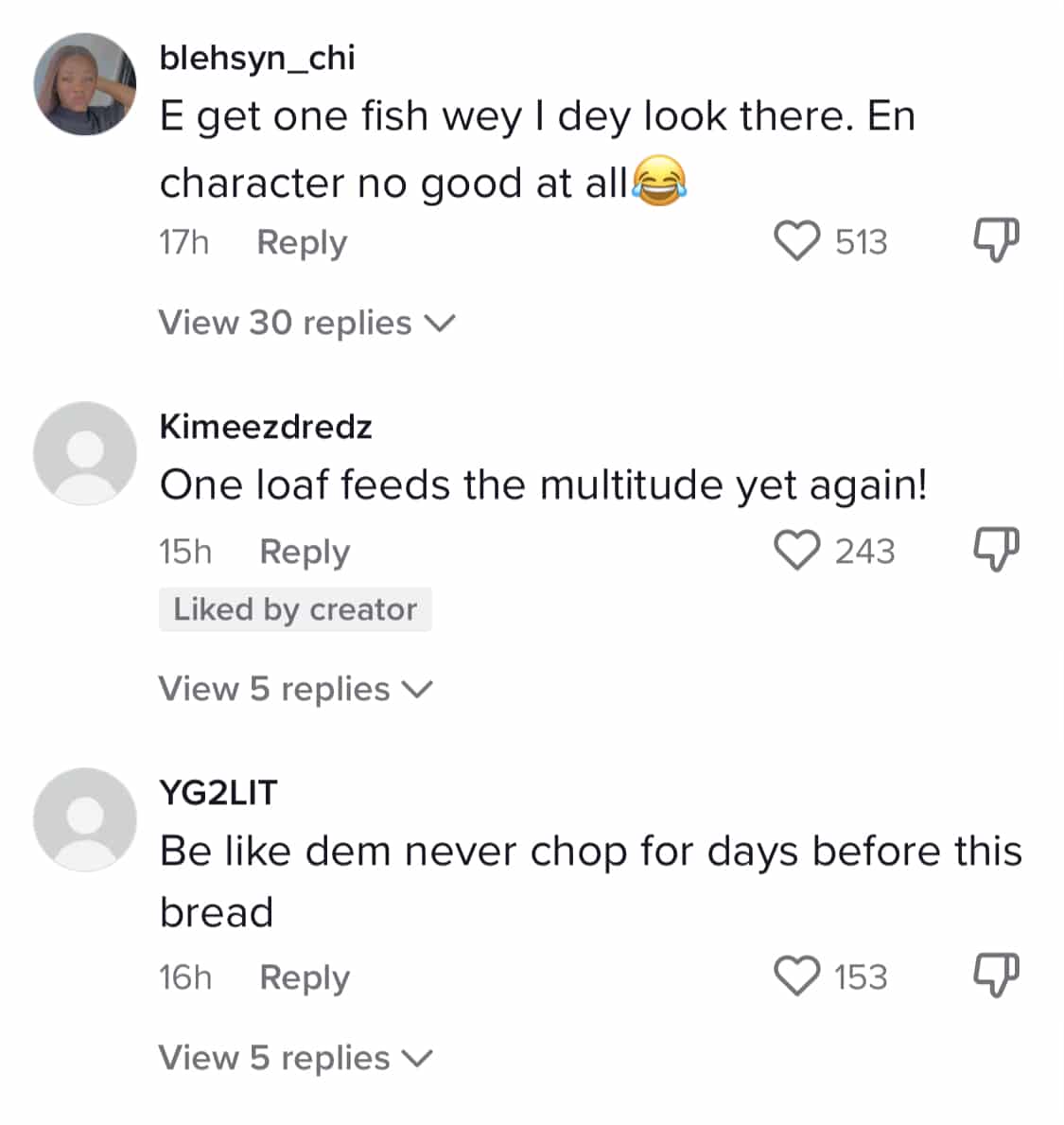Image resolution: width=1064 pixels, height=1125 pixels.
Task: Like Kimeezdredz's comment
Action: click(796, 551)
